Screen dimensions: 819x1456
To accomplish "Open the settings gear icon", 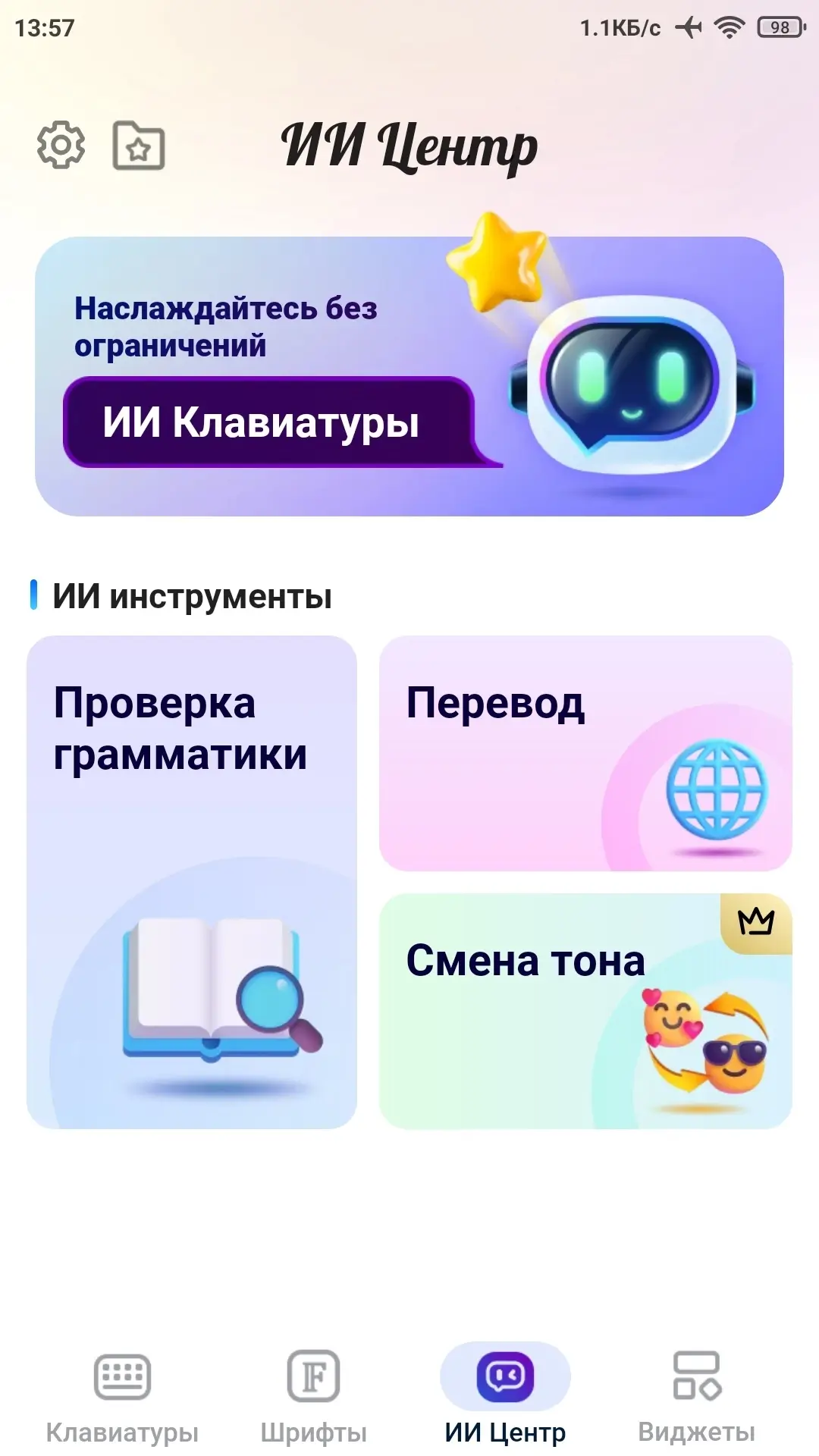I will click(x=61, y=144).
